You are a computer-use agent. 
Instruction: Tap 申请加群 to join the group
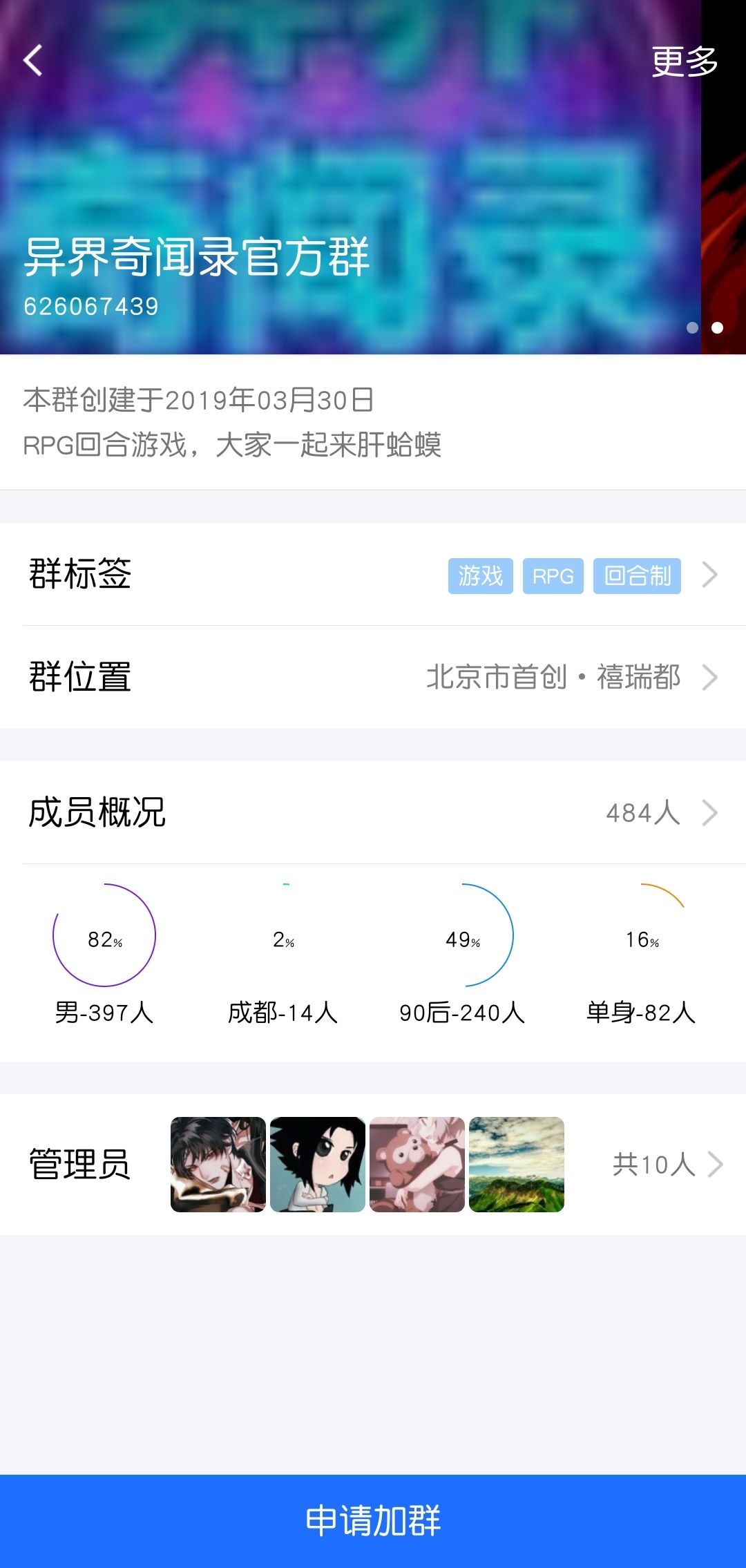373,1521
